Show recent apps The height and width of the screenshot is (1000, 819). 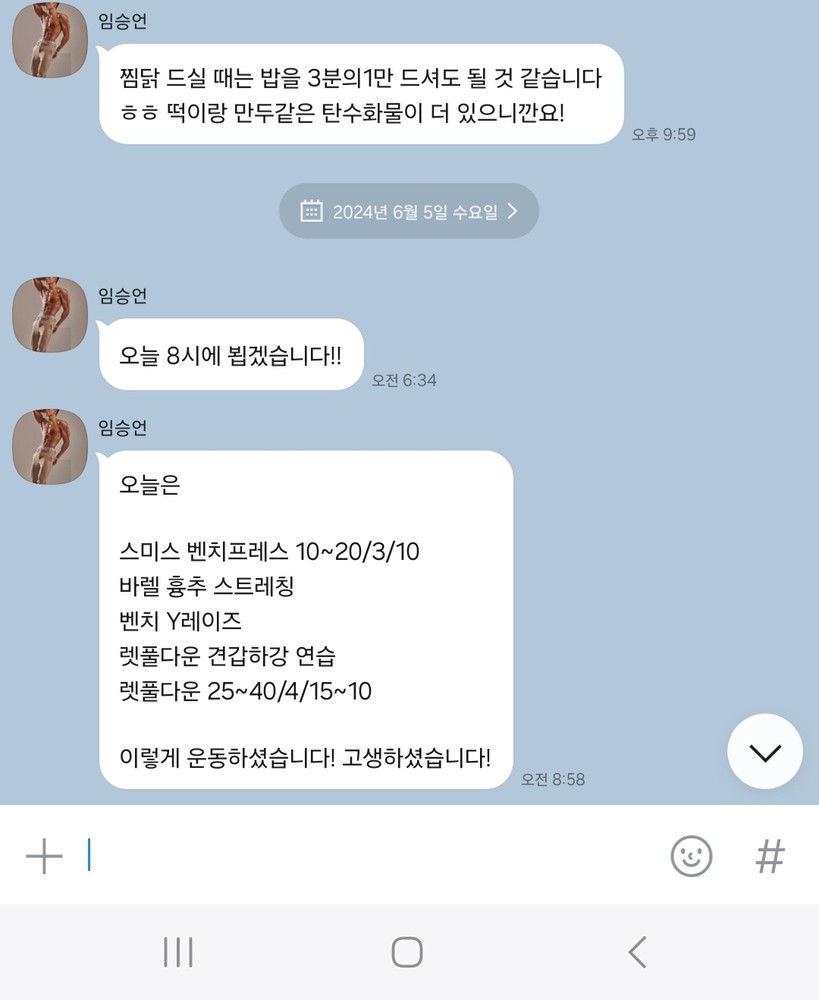[178, 952]
